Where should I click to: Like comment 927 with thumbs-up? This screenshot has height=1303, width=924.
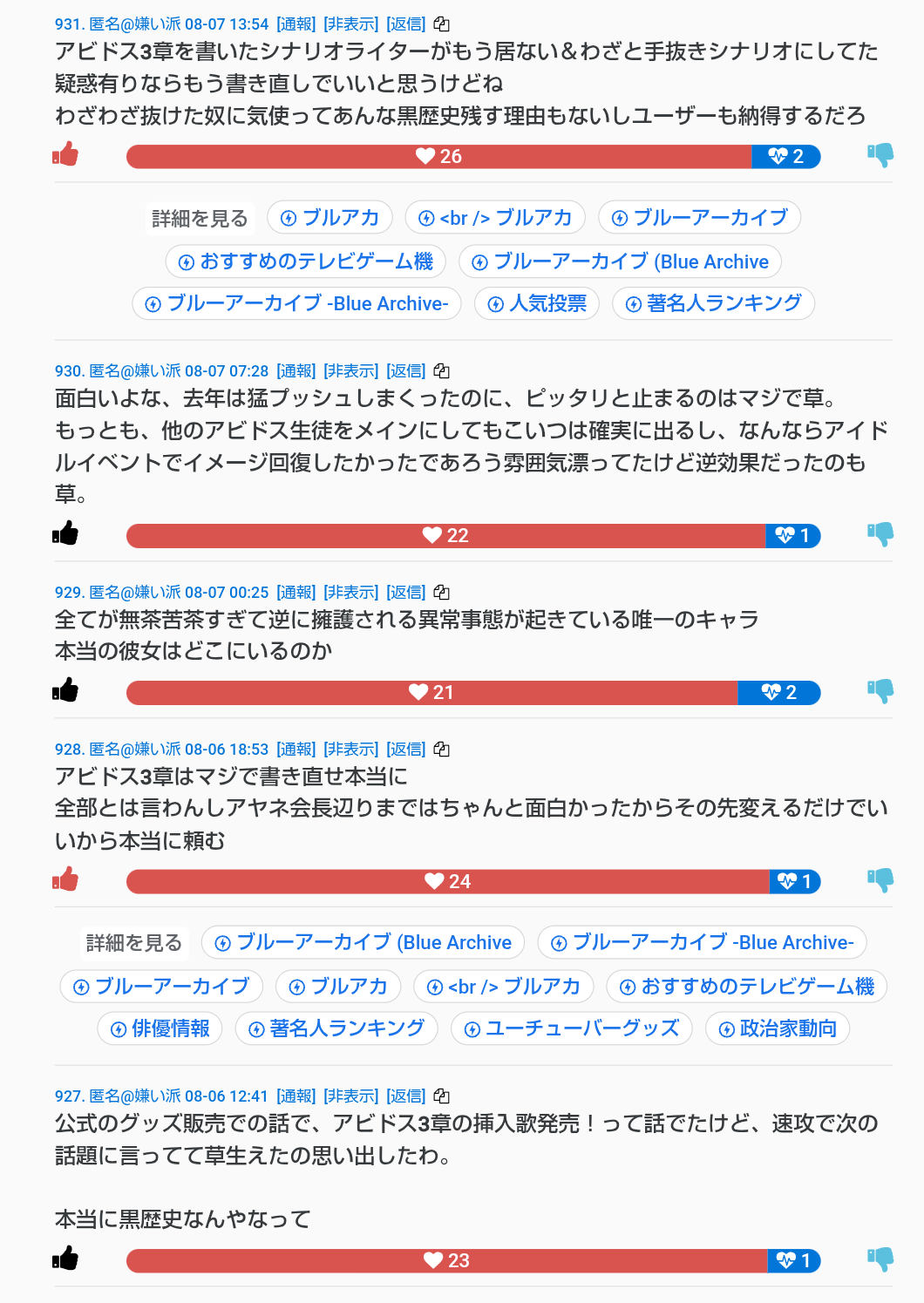tap(65, 1259)
